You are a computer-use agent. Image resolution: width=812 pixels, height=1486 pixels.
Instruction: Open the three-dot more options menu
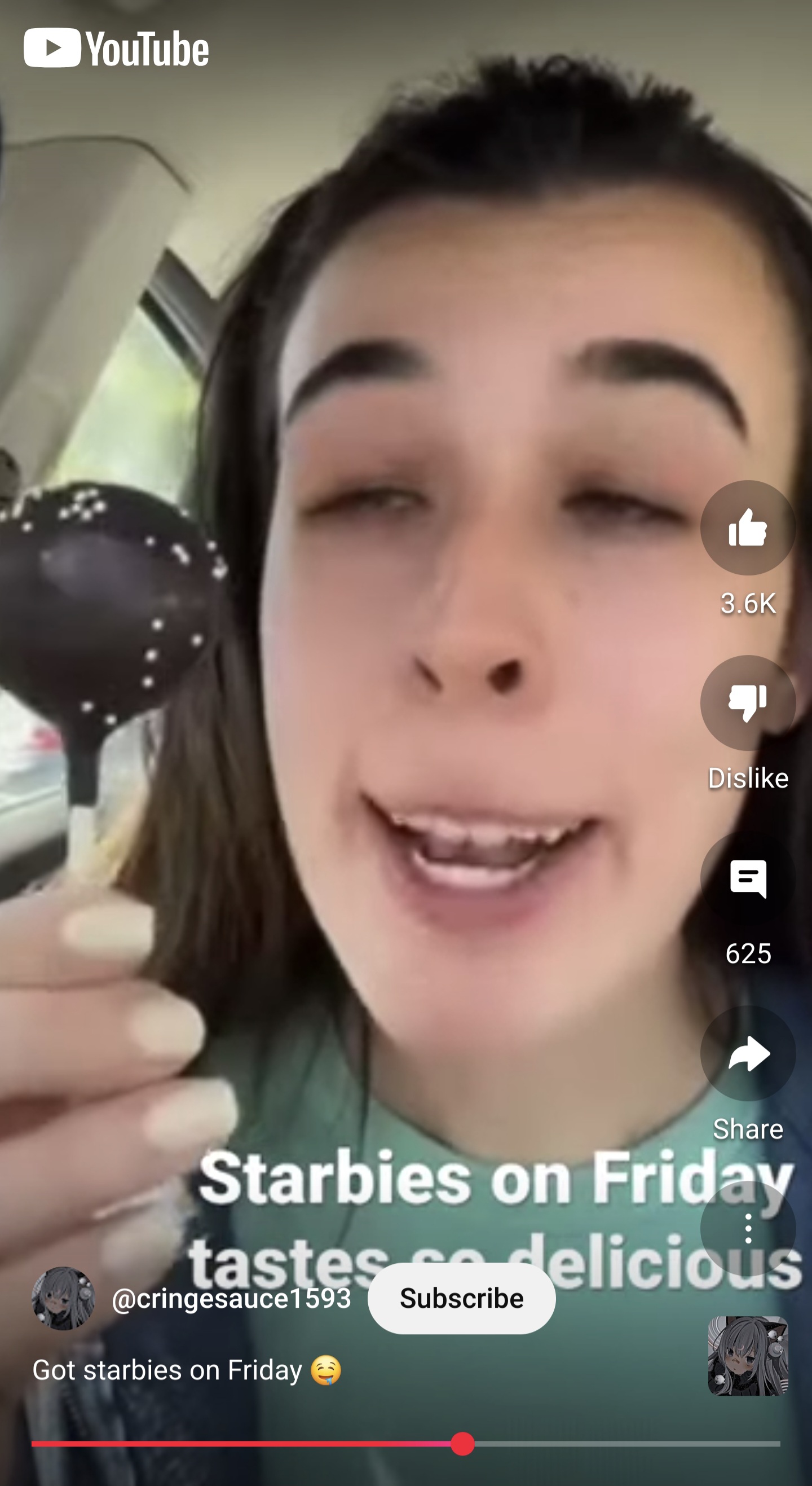coord(747,1228)
